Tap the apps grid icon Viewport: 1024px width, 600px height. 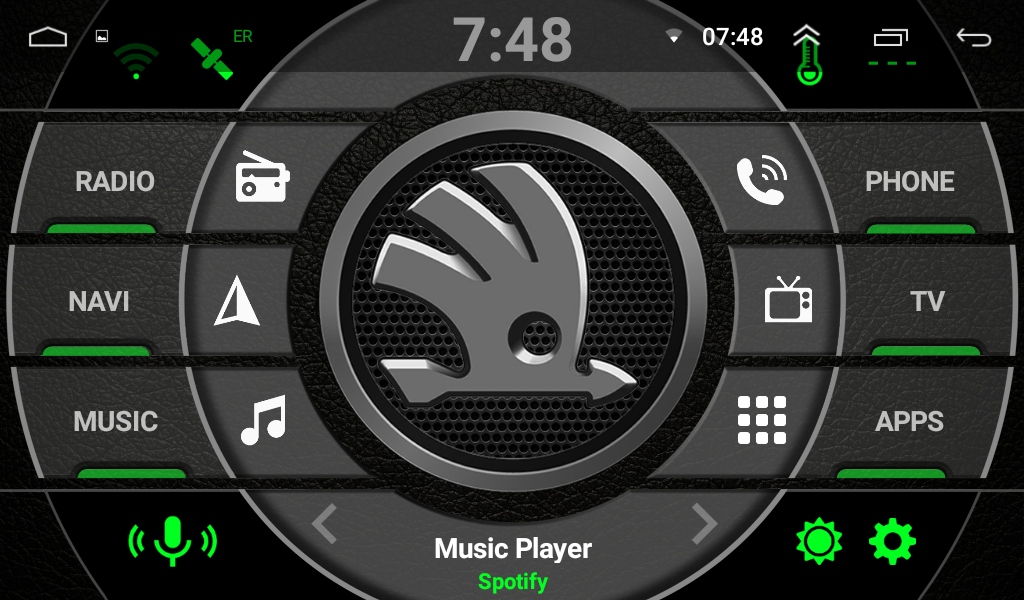(762, 420)
